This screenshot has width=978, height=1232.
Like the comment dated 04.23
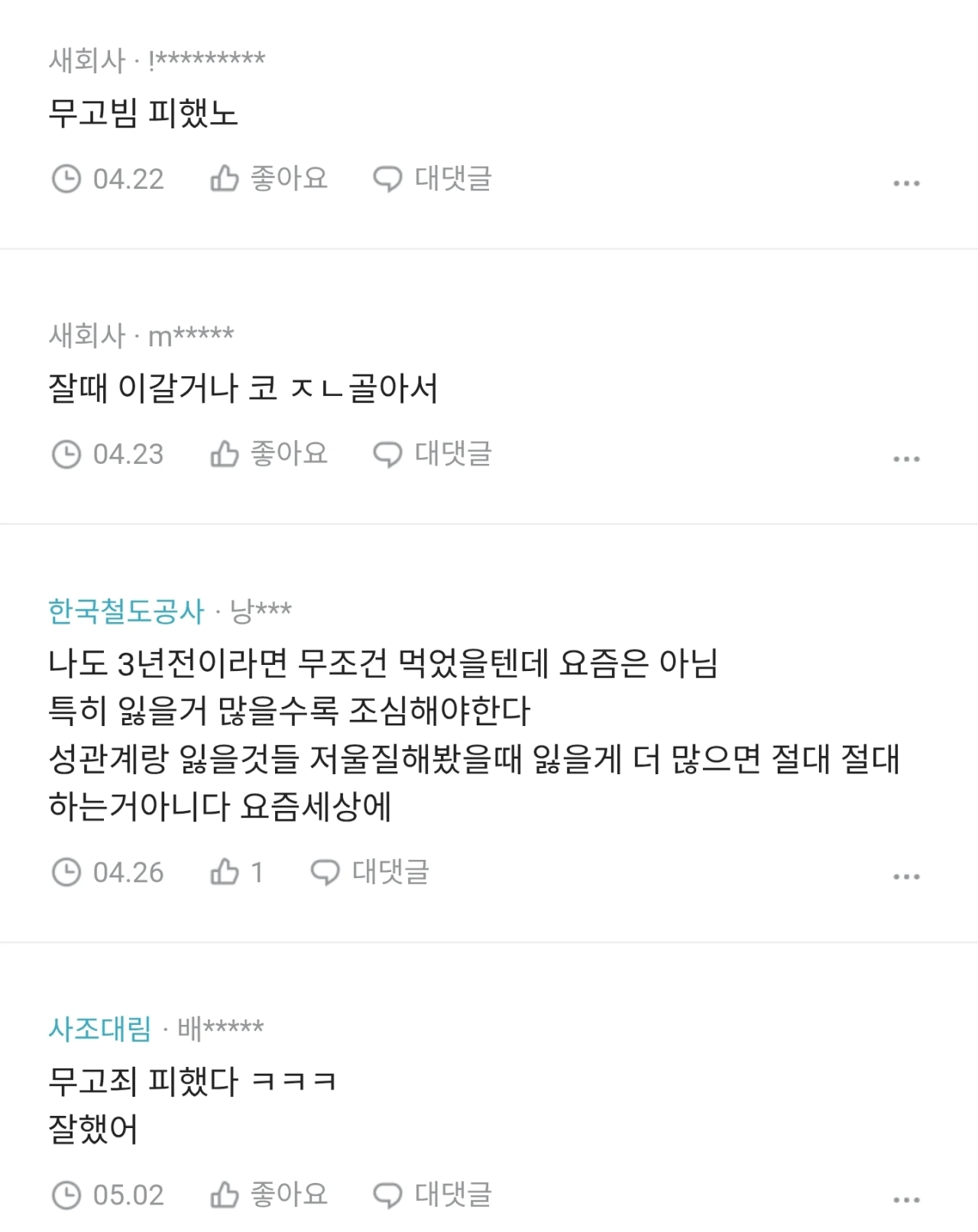(x=268, y=454)
